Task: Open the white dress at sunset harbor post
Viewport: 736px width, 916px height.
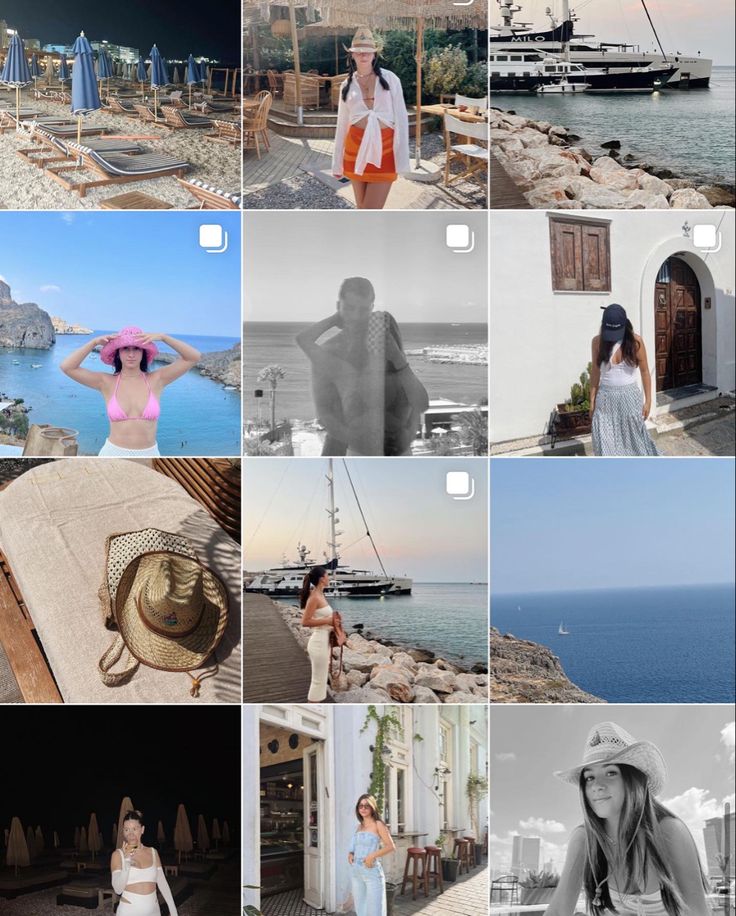Action: coord(365,580)
